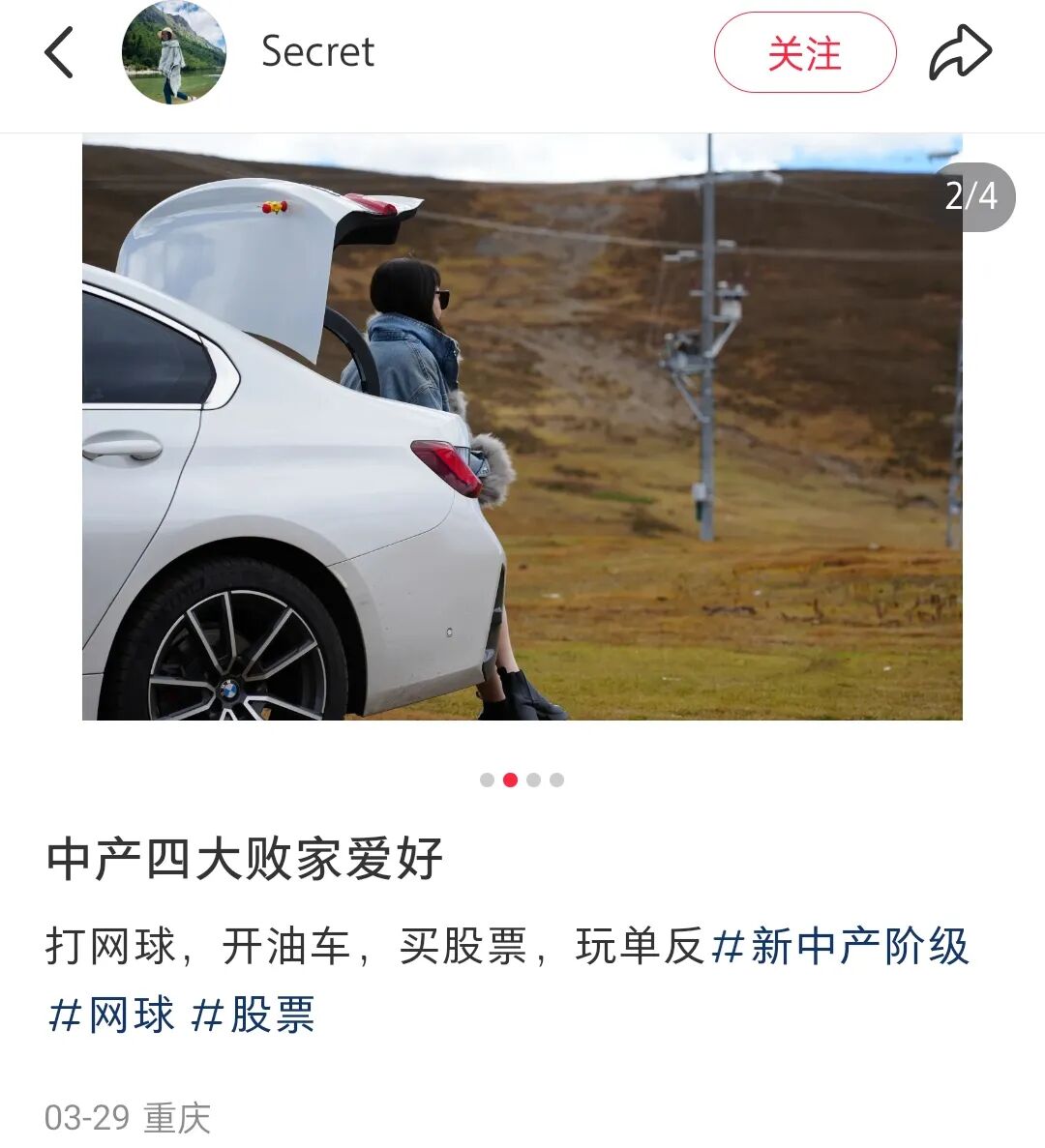Open hashtag #股票
Viewport: 1045px width, 1148px height.
point(254,1015)
